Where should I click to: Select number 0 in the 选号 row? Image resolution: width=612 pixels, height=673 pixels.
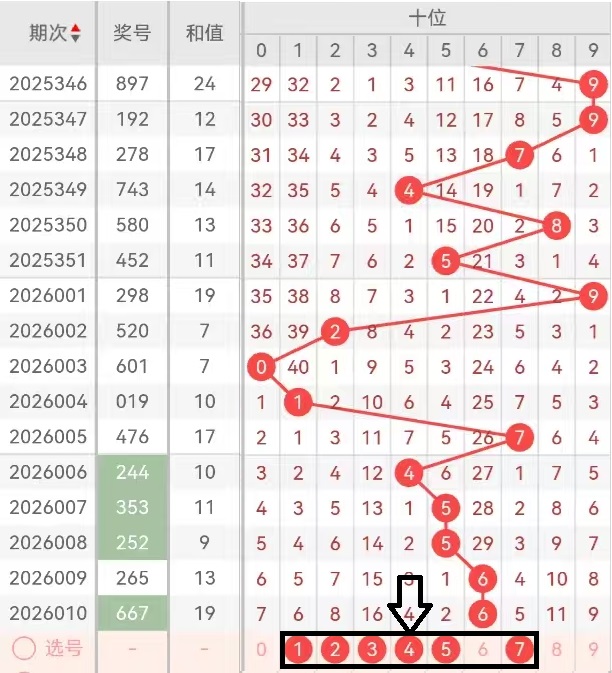click(x=261, y=651)
